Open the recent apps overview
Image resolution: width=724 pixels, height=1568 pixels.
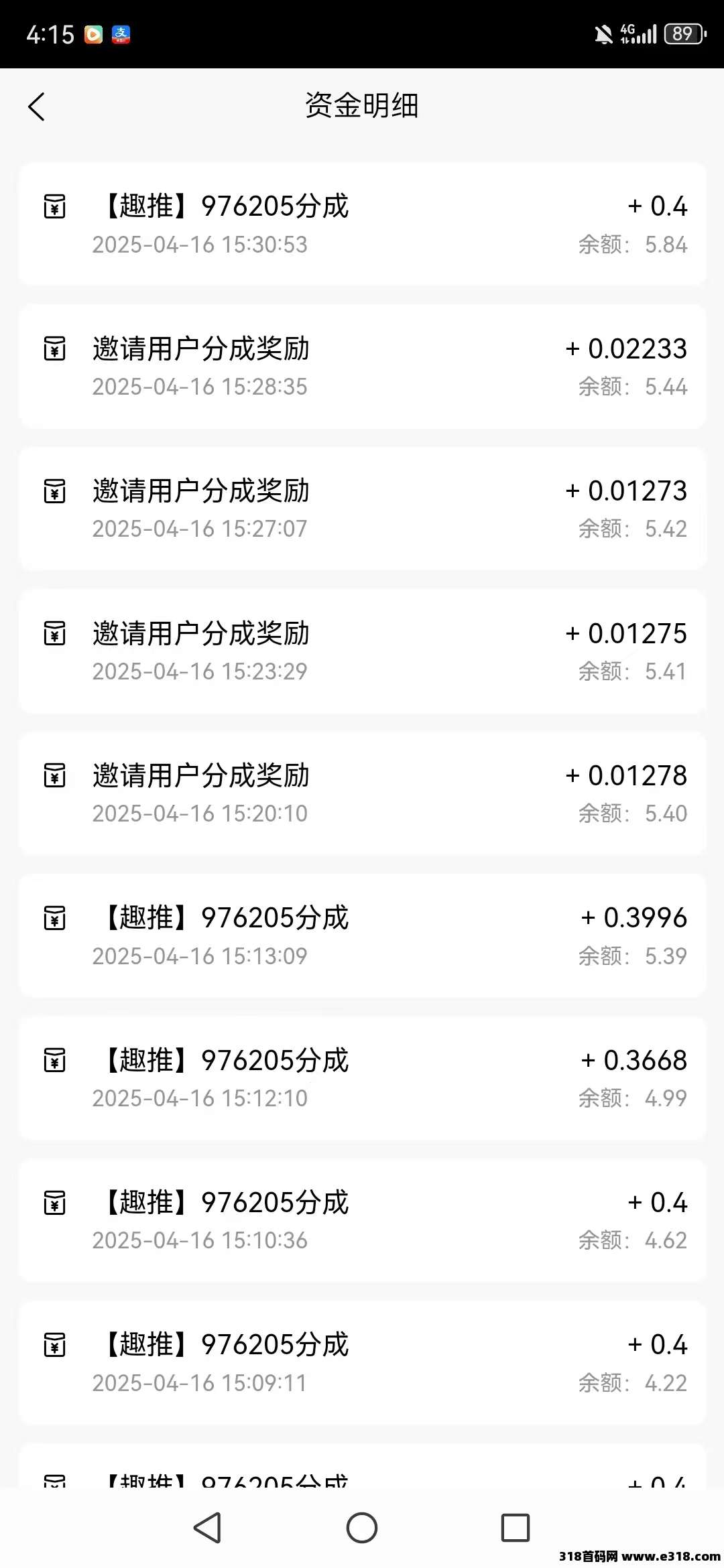pyautogui.click(x=515, y=1528)
